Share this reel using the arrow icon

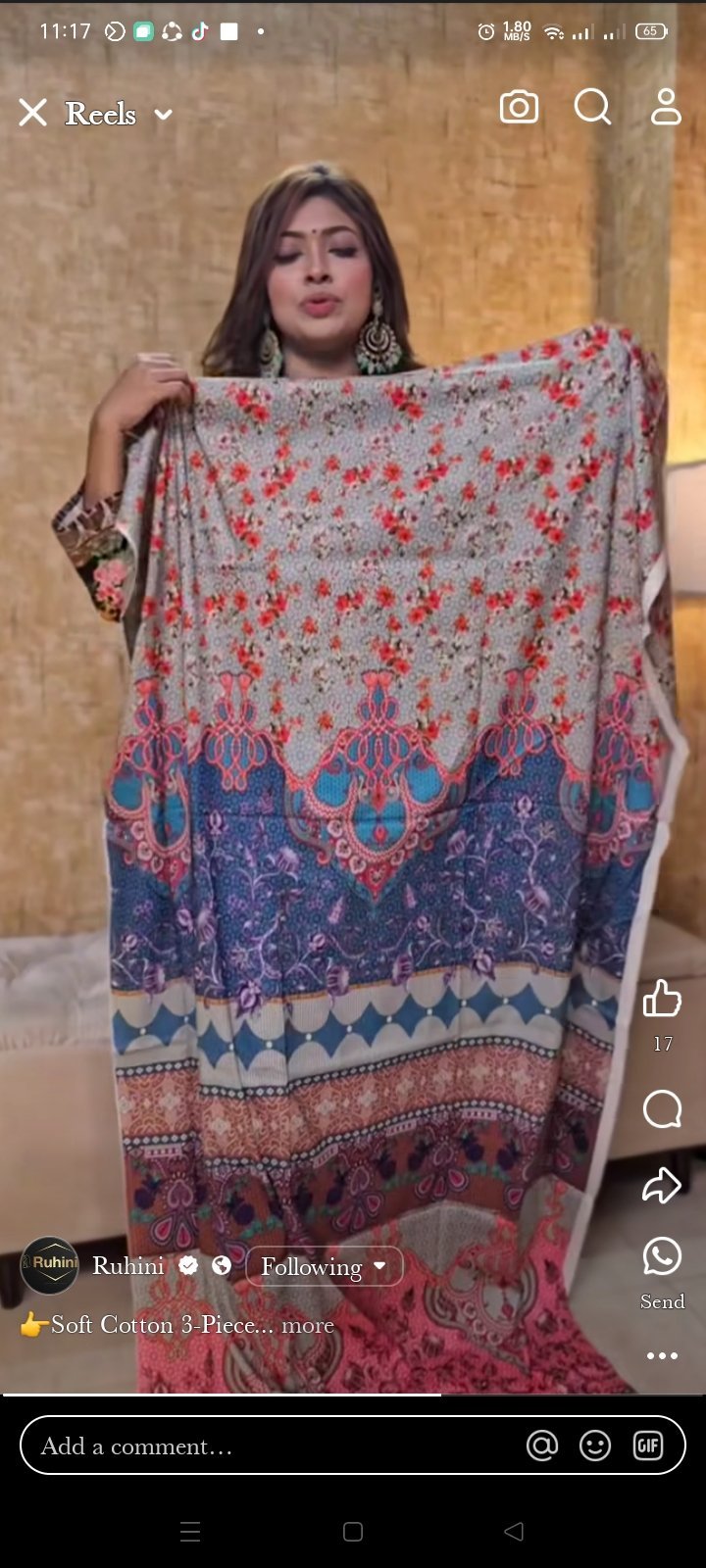pos(662,1186)
